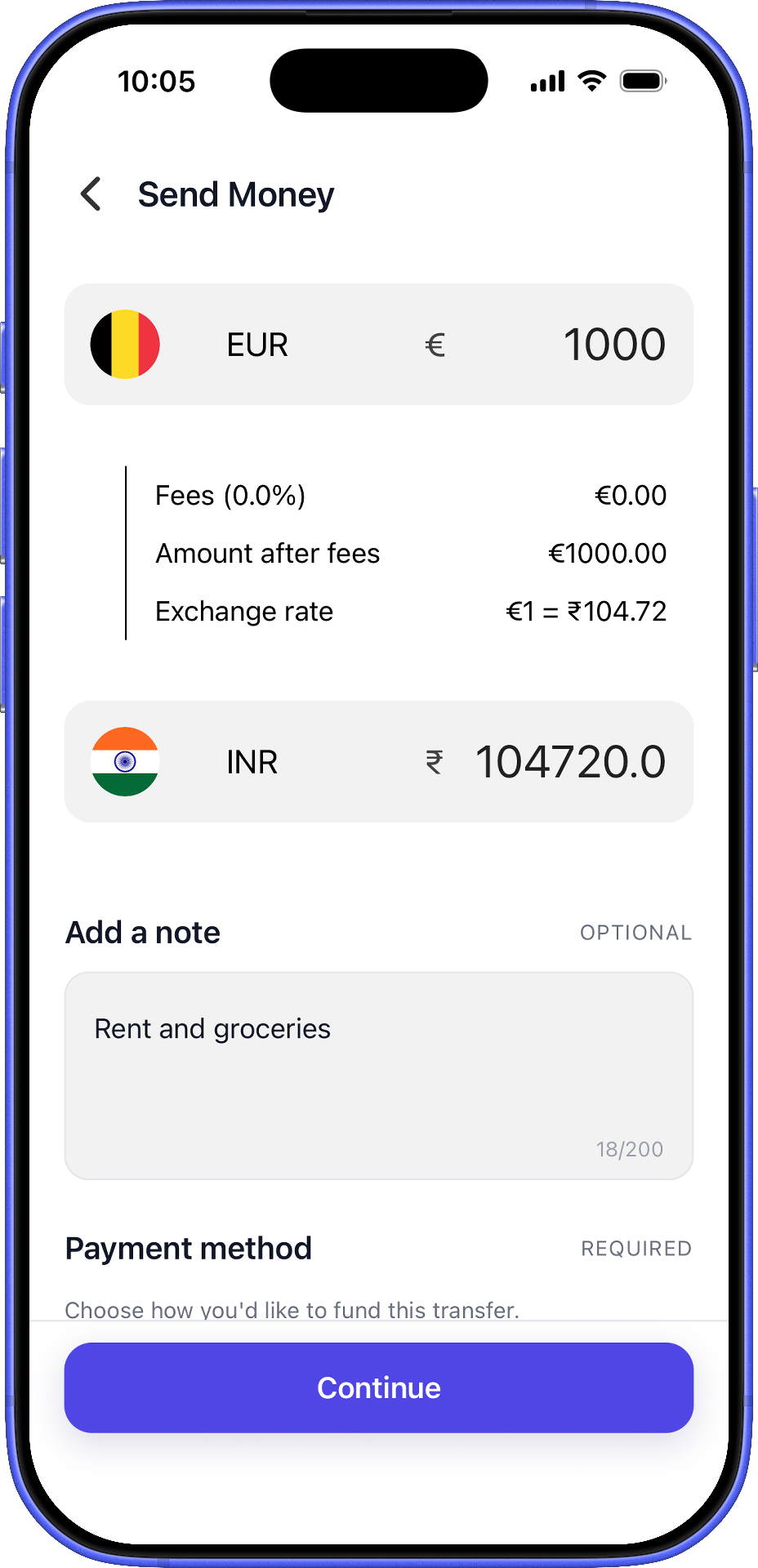Go back from Send Money

pos(91,194)
